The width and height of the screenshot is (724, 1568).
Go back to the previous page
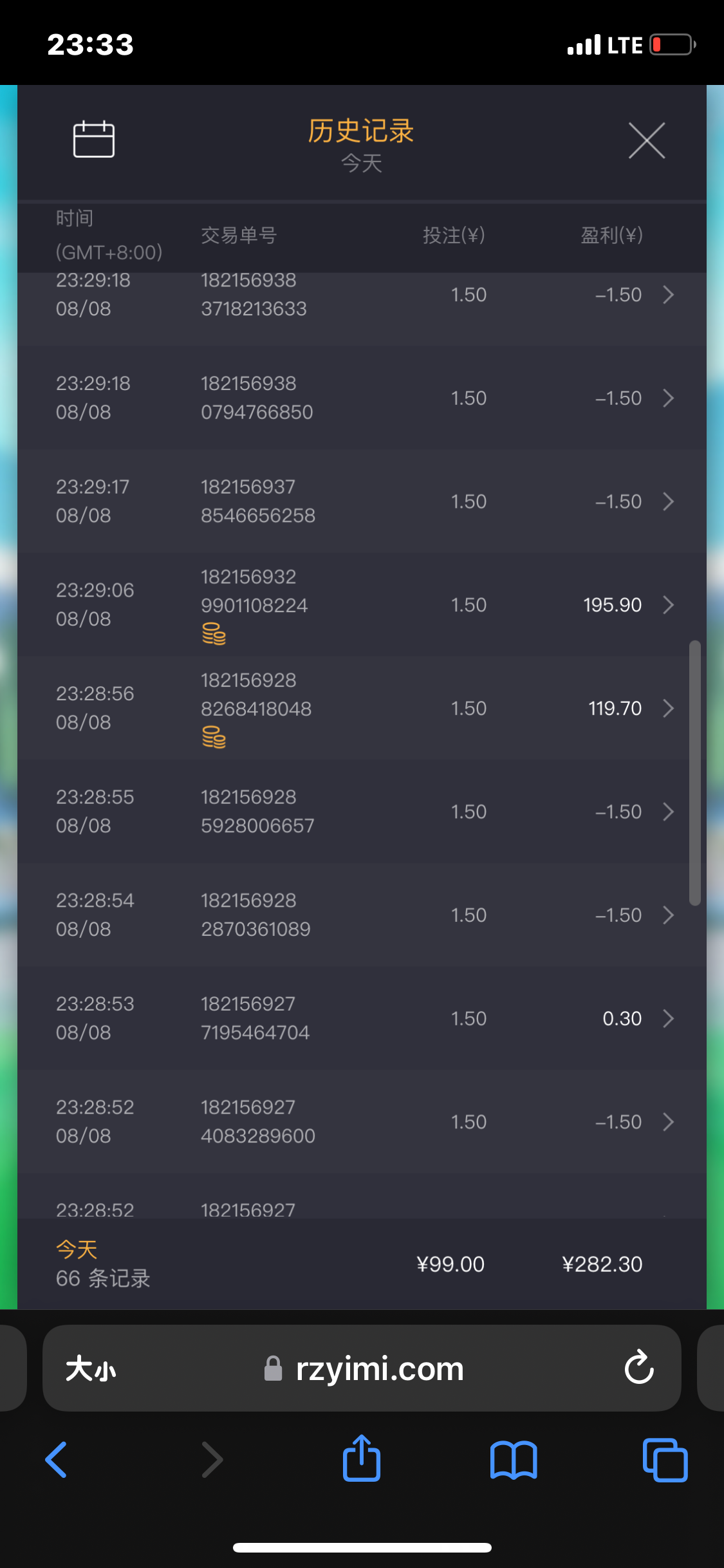pyautogui.click(x=57, y=1460)
